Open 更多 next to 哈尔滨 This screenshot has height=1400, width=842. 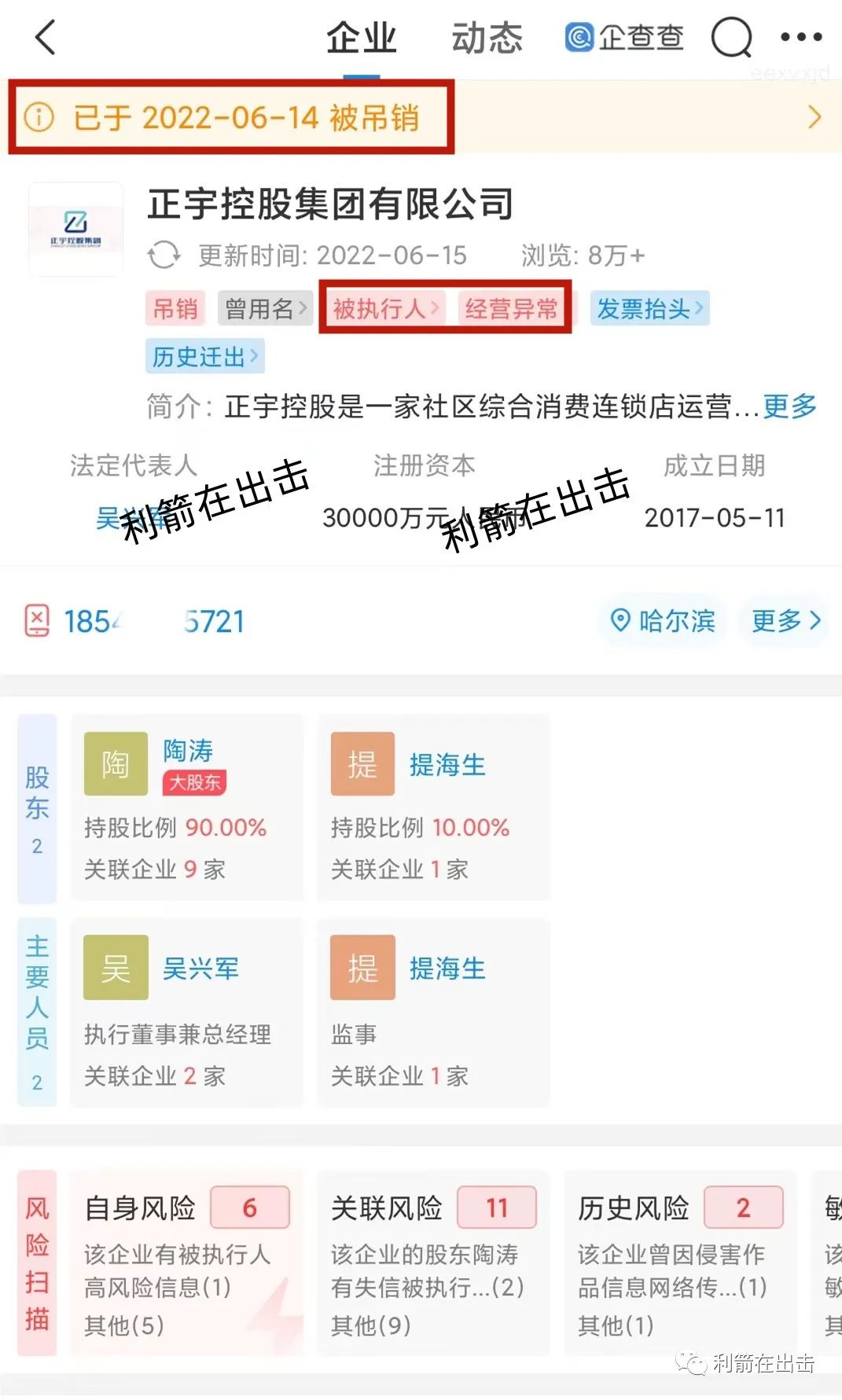(785, 621)
